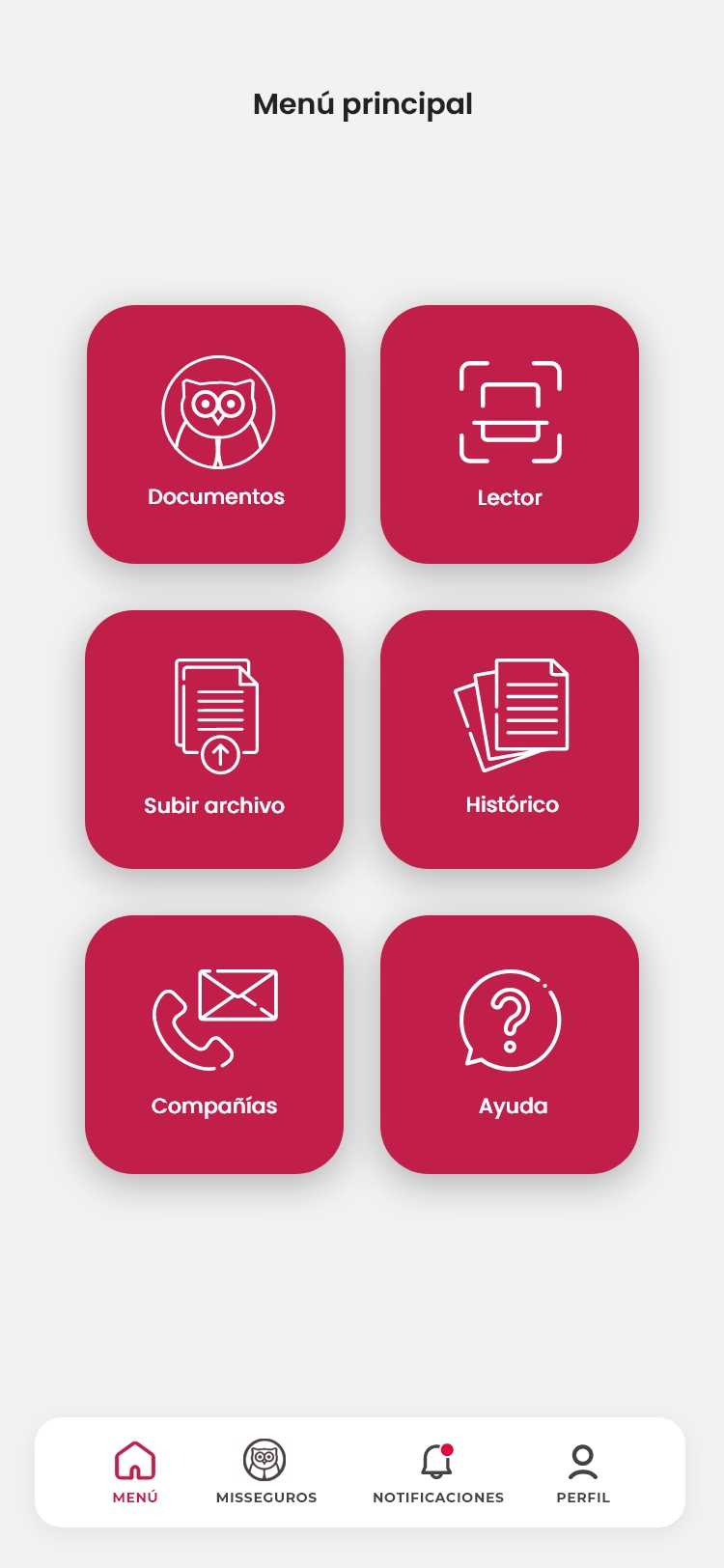The image size is (724, 1568).
Task: Select the Lector document scanner icon
Action: coord(509,409)
